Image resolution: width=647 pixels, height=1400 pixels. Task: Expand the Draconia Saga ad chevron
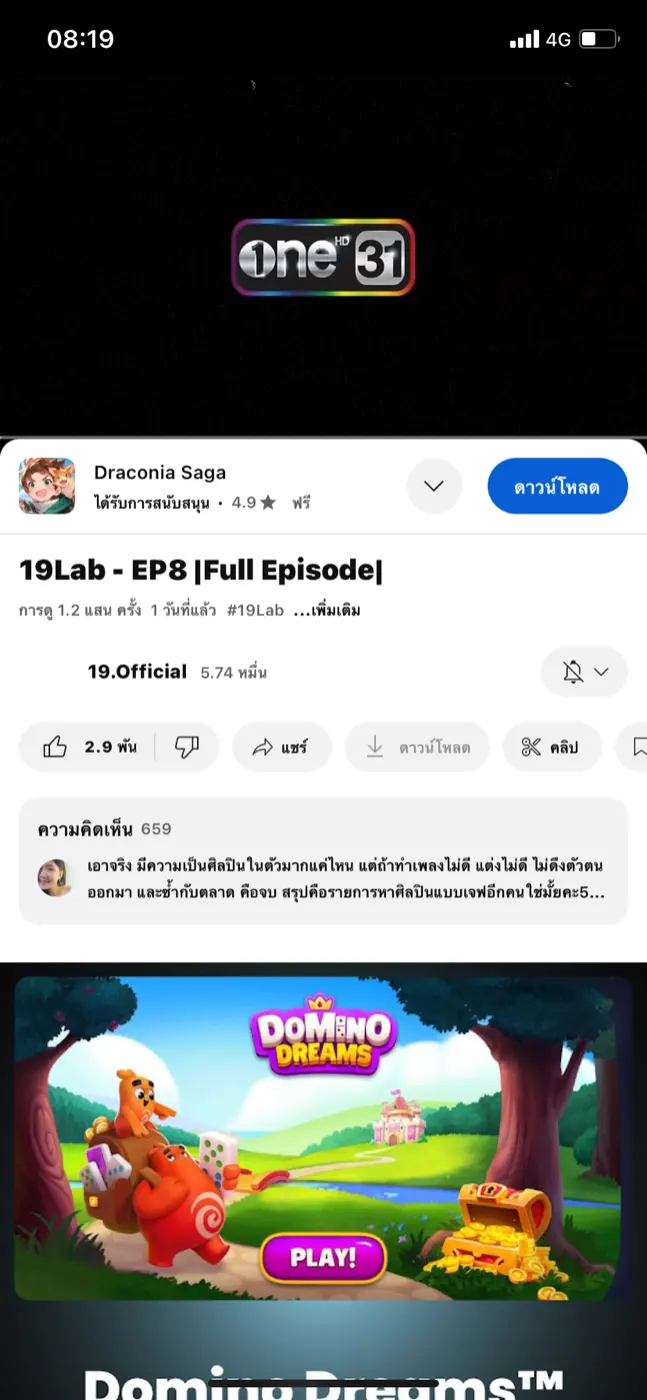point(434,487)
